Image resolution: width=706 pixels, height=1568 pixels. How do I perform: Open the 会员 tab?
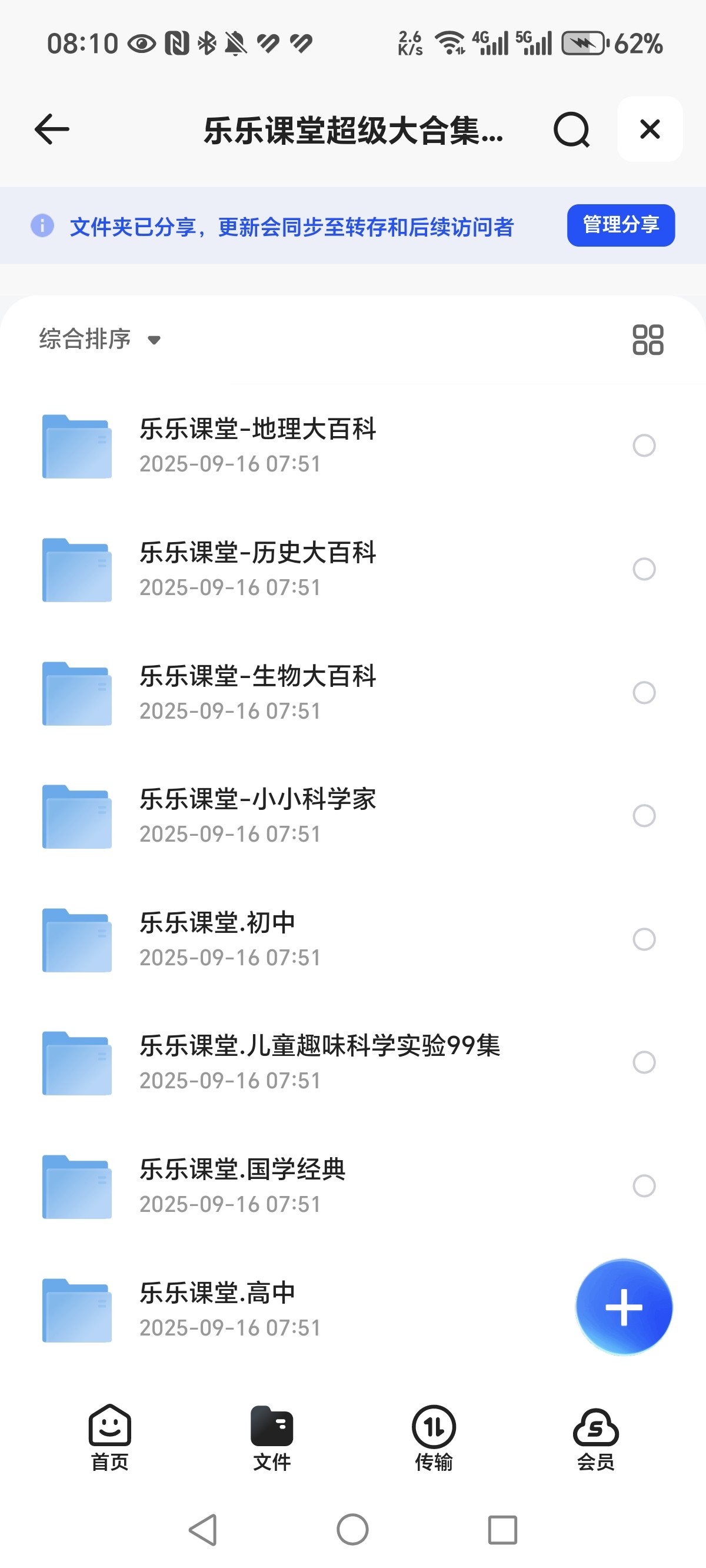coord(595,1438)
